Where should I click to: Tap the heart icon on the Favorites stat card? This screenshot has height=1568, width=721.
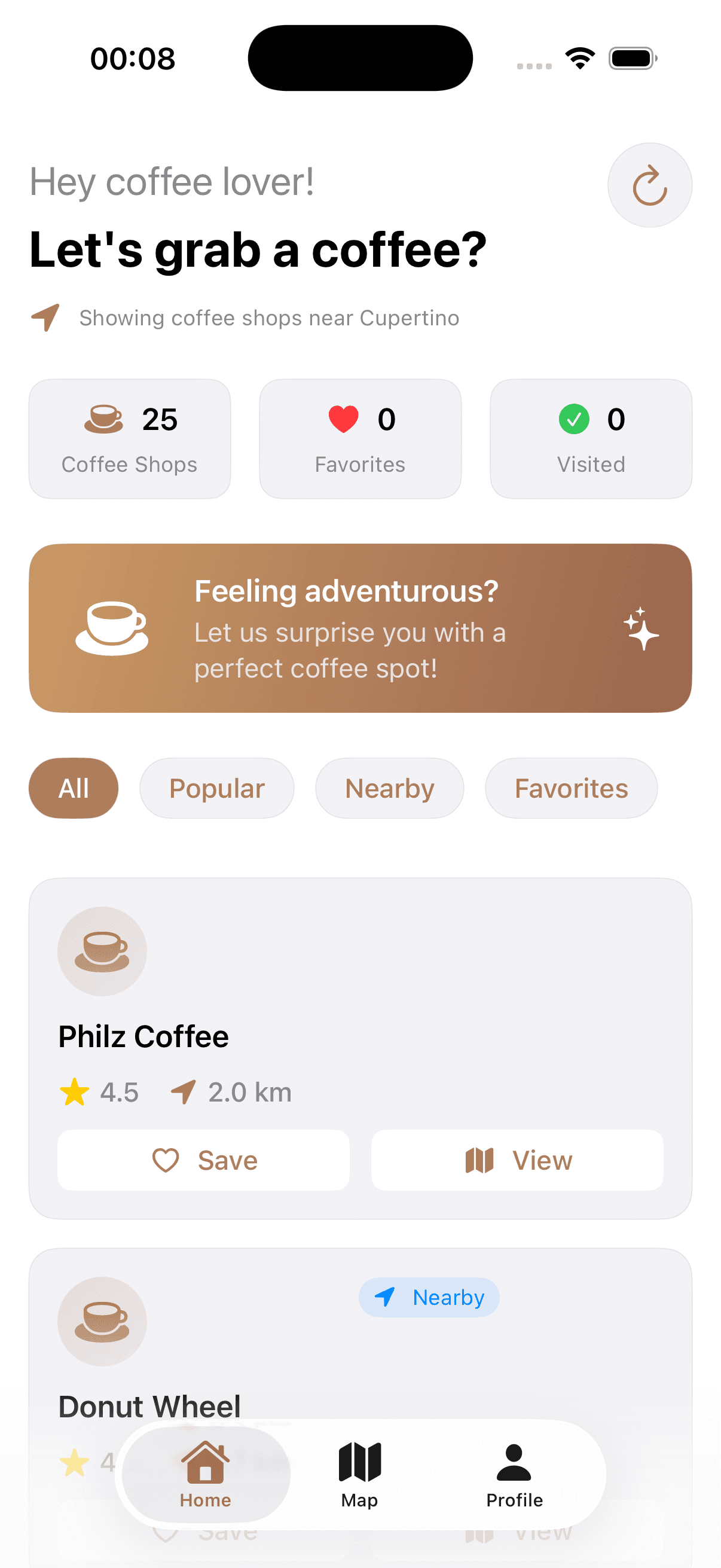point(344,419)
